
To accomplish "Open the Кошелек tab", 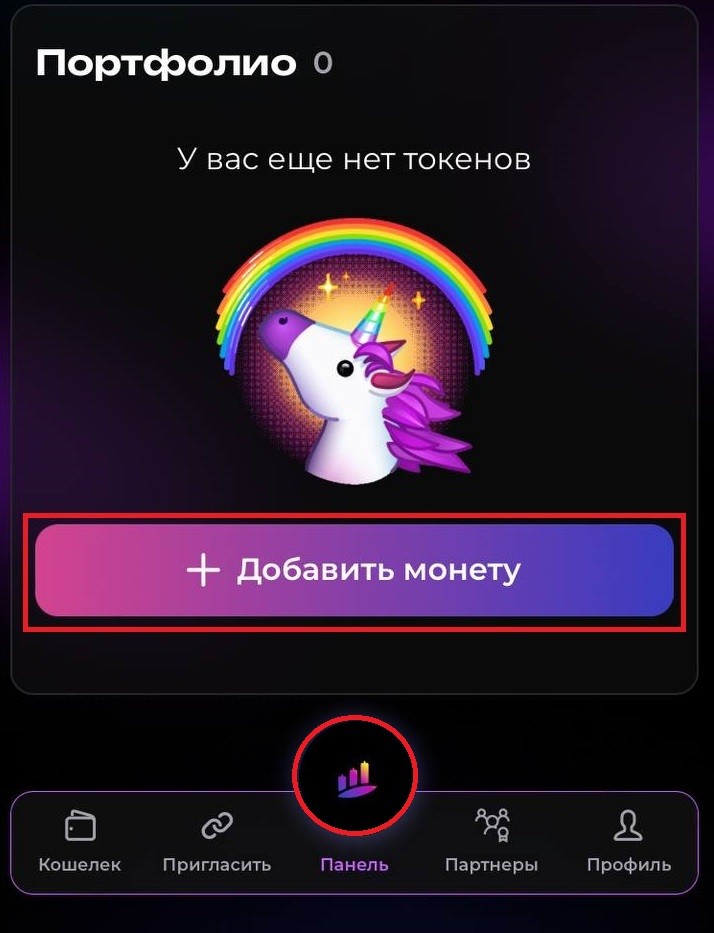I will [80, 841].
